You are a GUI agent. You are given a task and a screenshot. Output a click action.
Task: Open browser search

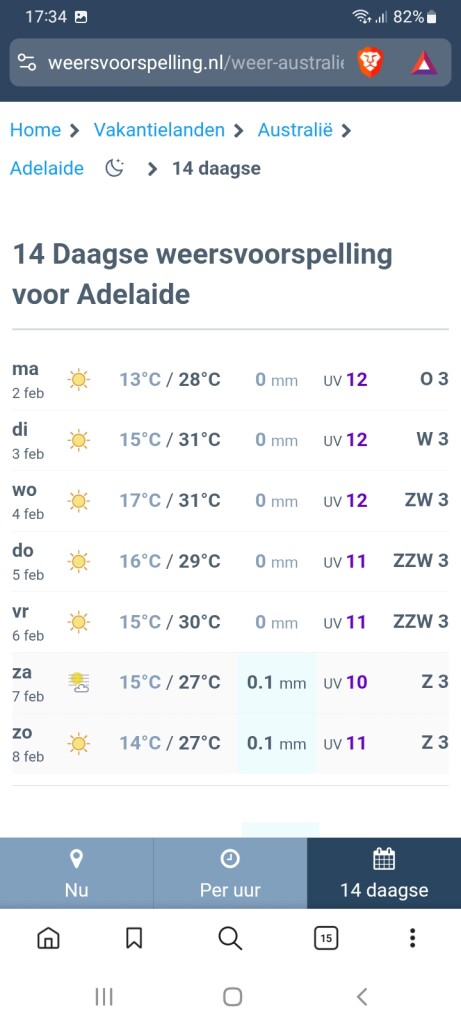(x=230, y=938)
